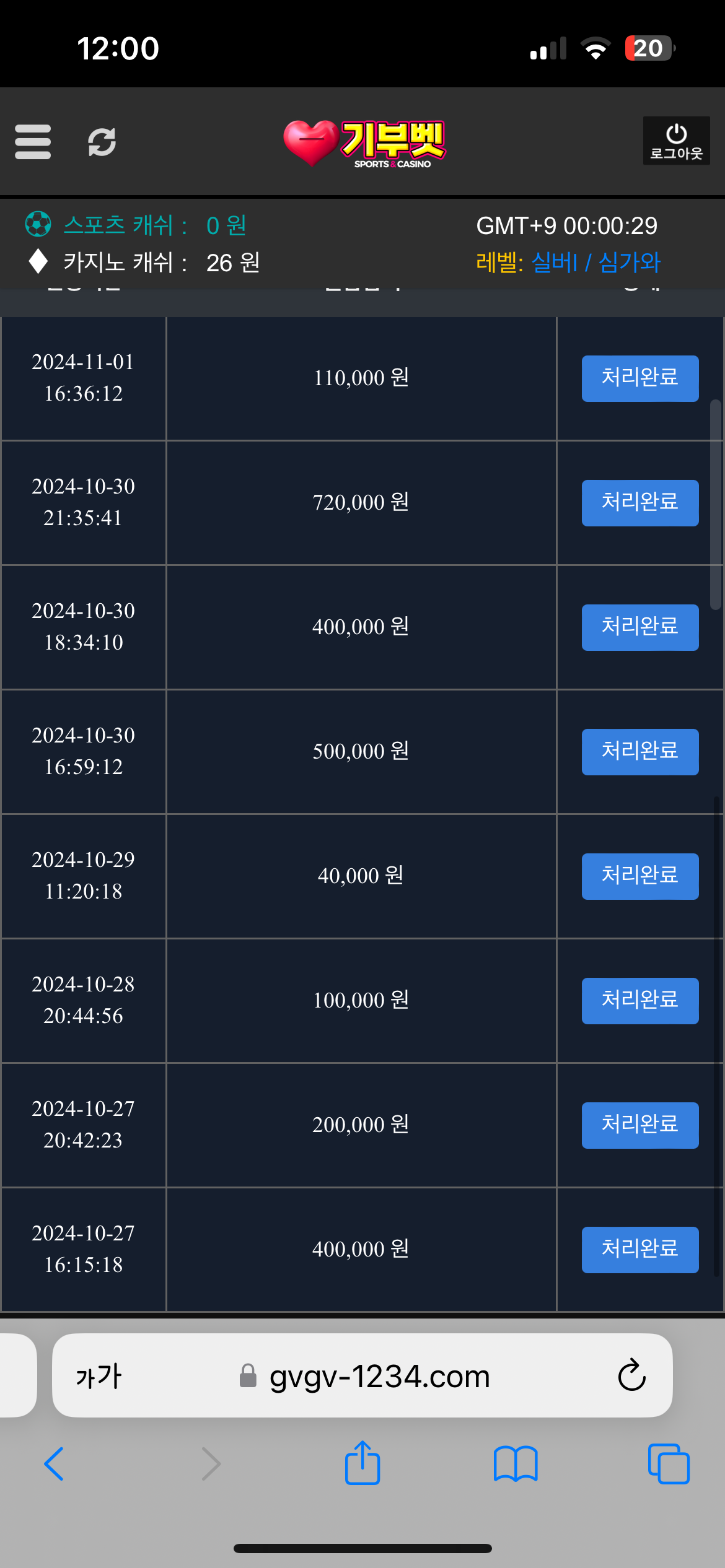
Task: Tap 처리완료 for the 720,000 원 entry
Action: tap(640, 503)
